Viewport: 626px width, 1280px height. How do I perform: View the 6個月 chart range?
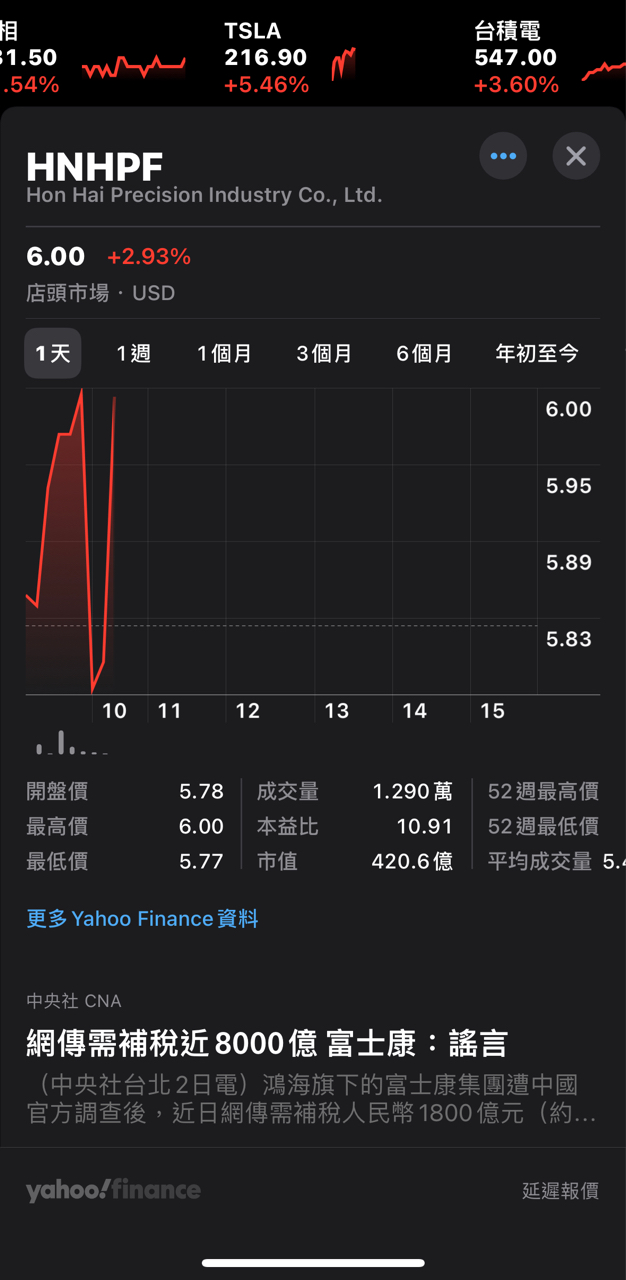pos(424,354)
